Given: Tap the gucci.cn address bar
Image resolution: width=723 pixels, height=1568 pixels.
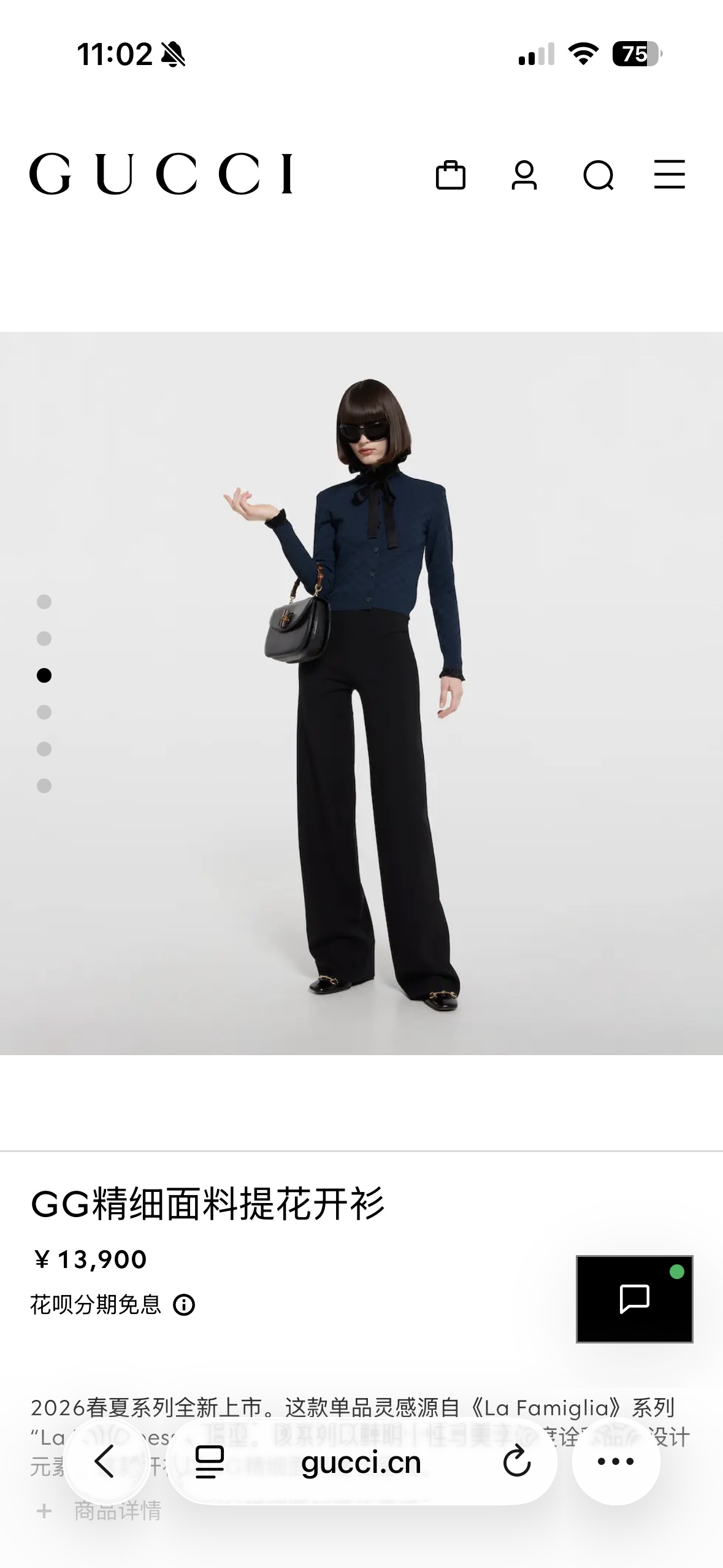Looking at the screenshot, I should (361, 1462).
